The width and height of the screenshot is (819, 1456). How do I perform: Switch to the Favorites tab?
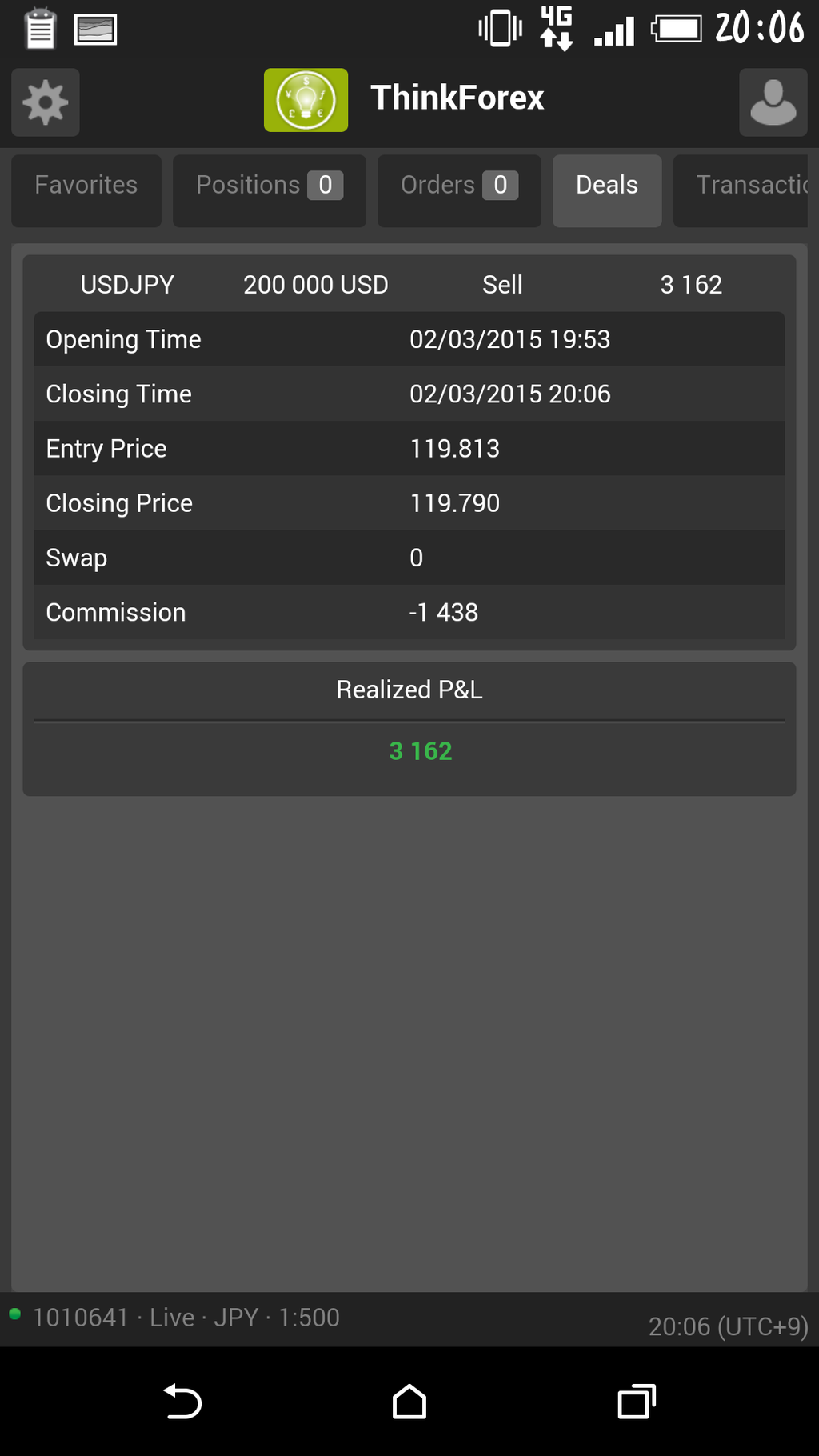pyautogui.click(x=86, y=190)
